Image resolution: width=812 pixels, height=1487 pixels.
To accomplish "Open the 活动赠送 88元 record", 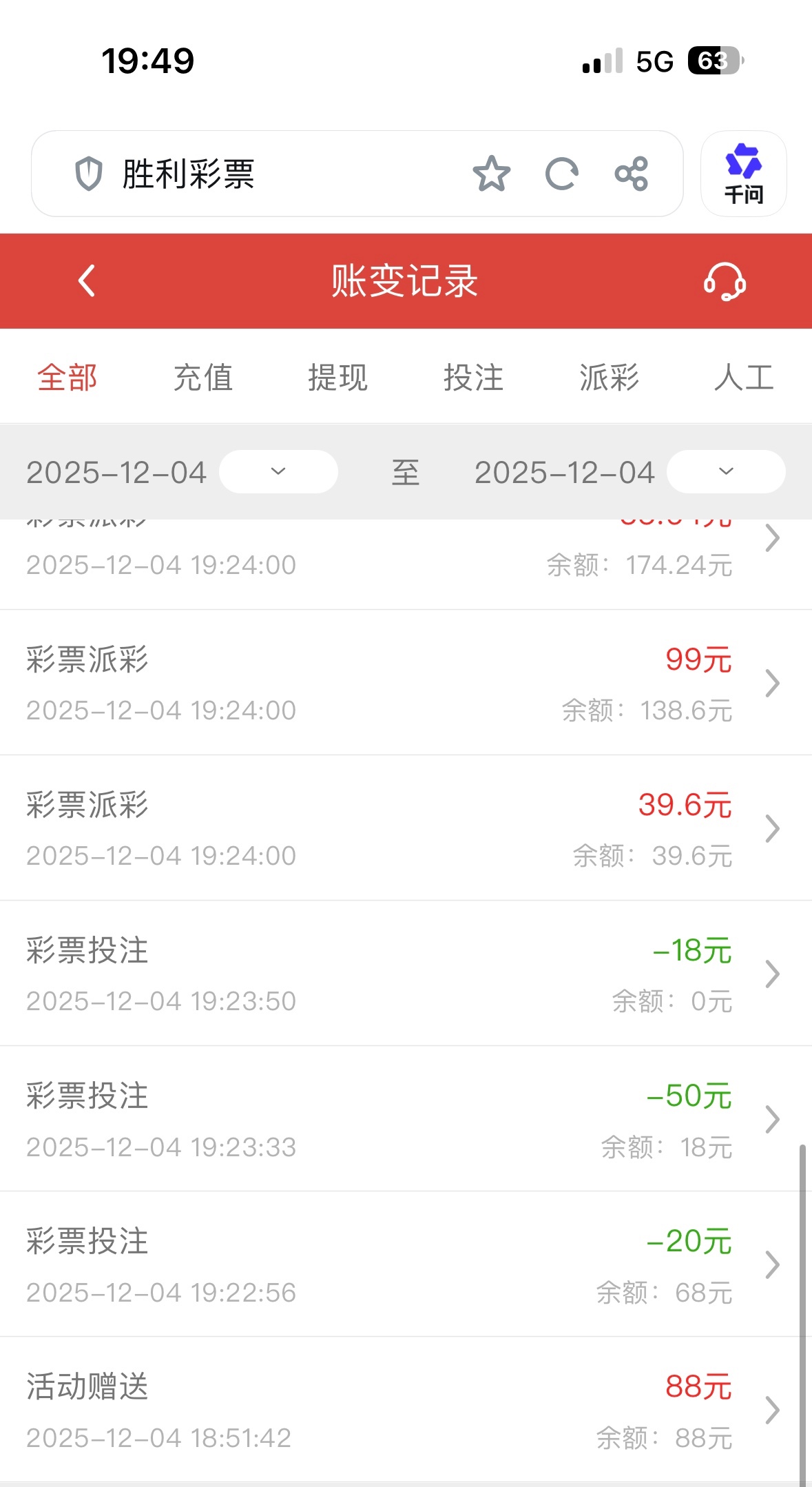I will click(405, 1410).
